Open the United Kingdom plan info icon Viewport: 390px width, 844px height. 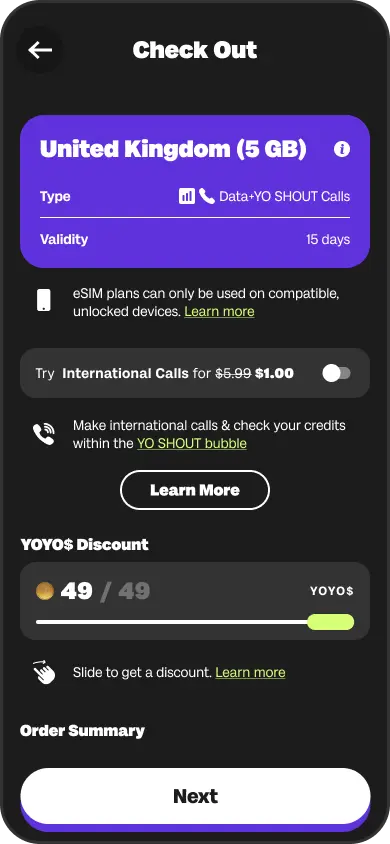coord(342,149)
